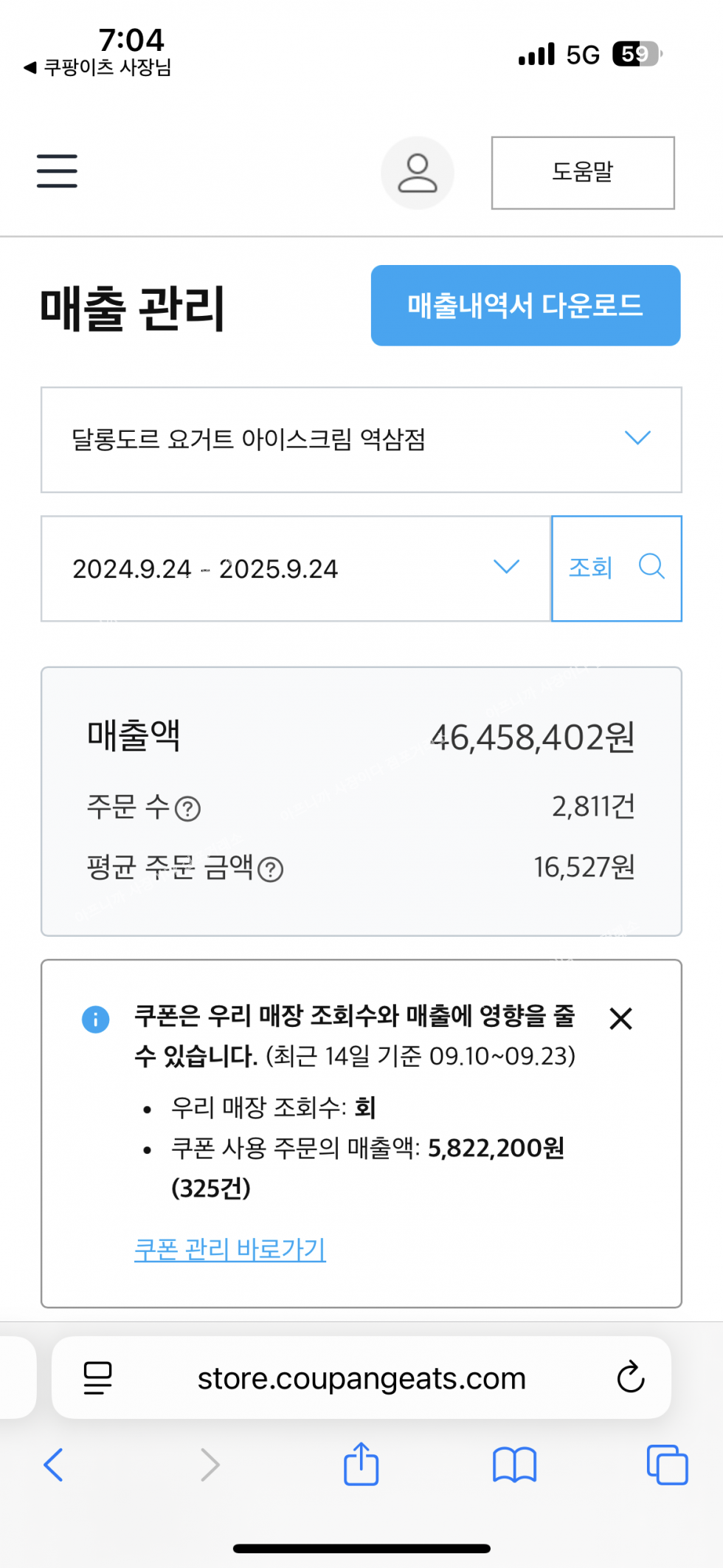723x1568 pixels.
Task: Follow the 쿠폰 관리 바로가기 link
Action: click(230, 1249)
